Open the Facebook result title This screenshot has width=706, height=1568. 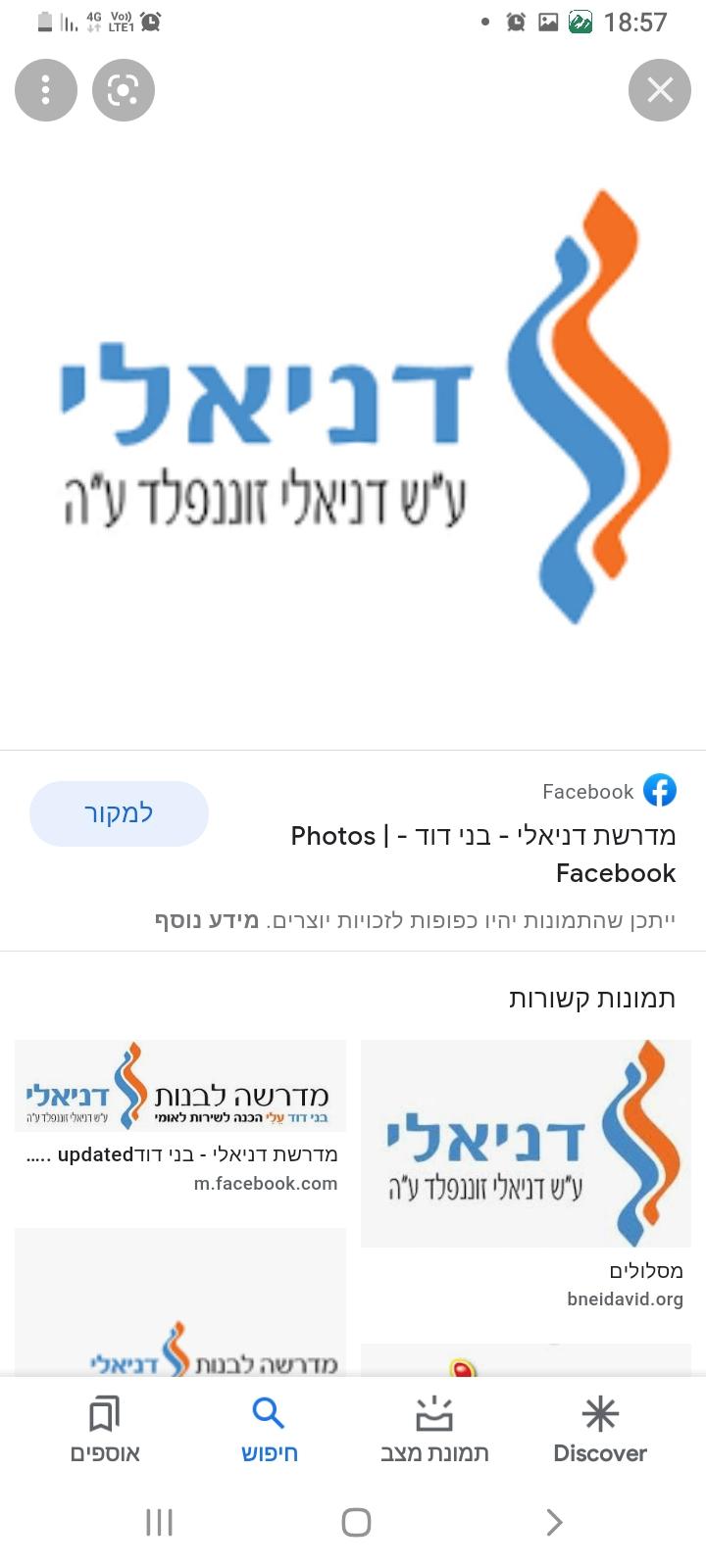pyautogui.click(x=483, y=854)
